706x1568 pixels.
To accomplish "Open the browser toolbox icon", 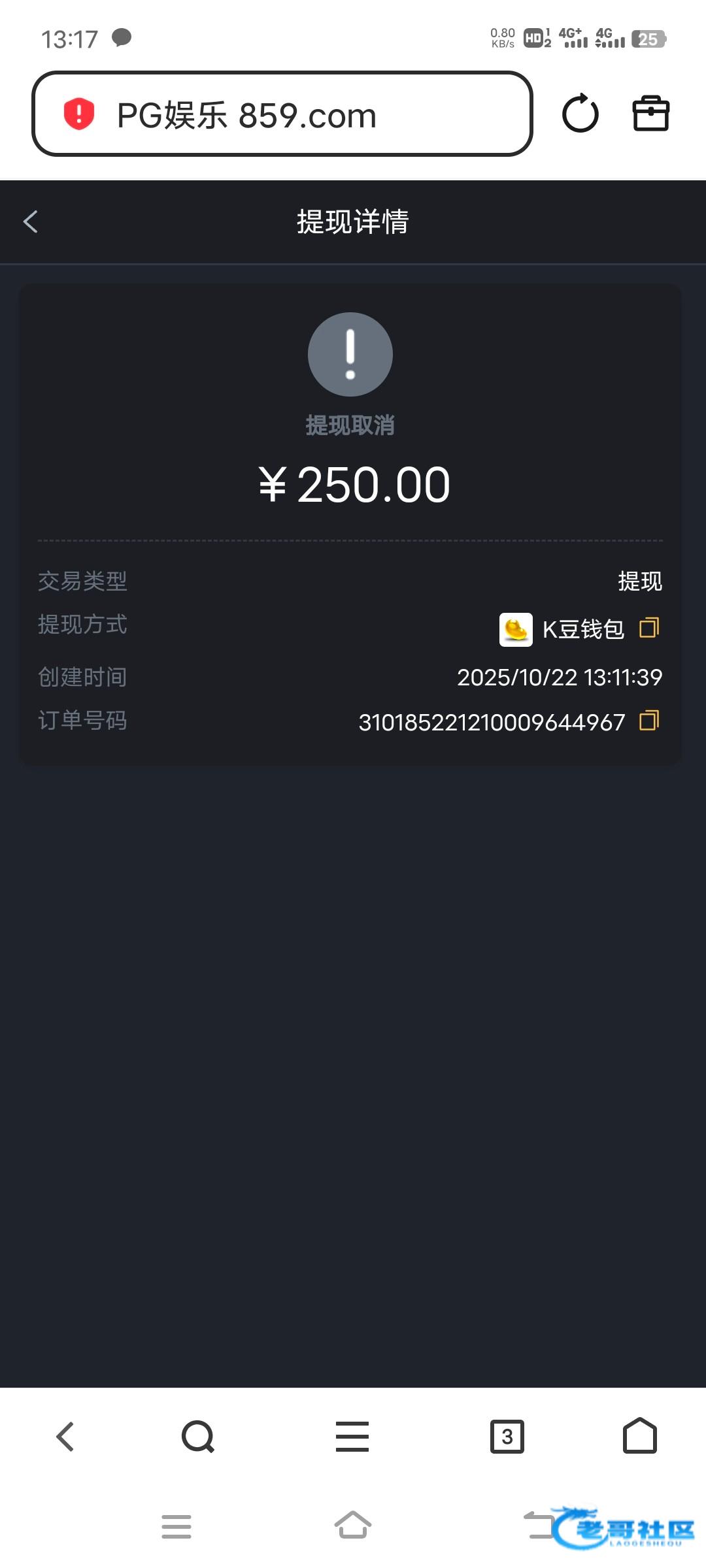I will 650,114.
